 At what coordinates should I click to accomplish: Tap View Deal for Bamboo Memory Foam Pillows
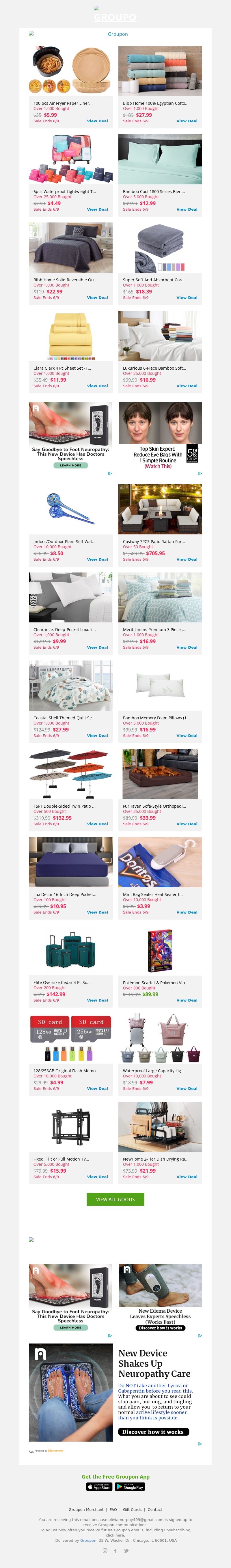tap(187, 735)
